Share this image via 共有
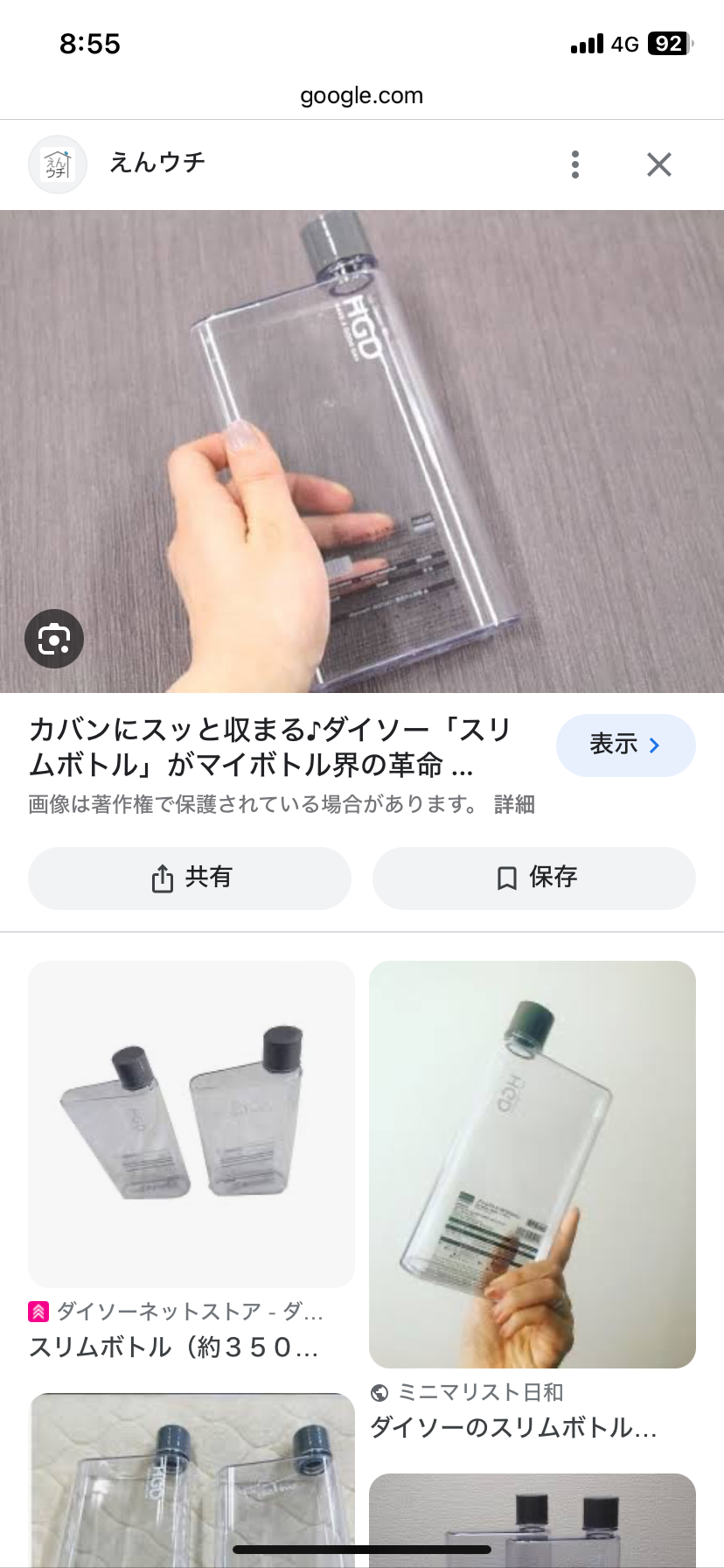The height and width of the screenshot is (1568, 724). click(190, 878)
